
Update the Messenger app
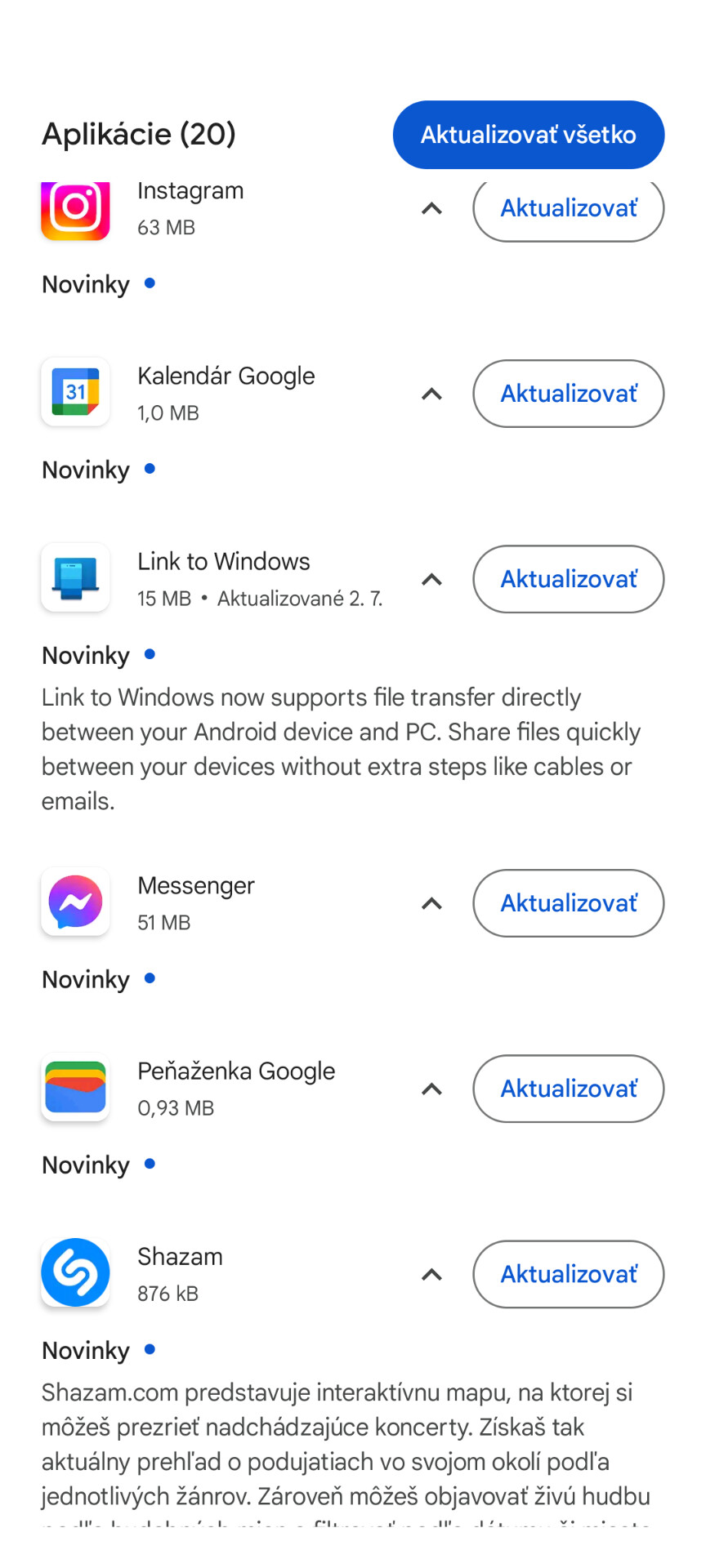pyautogui.click(x=569, y=903)
